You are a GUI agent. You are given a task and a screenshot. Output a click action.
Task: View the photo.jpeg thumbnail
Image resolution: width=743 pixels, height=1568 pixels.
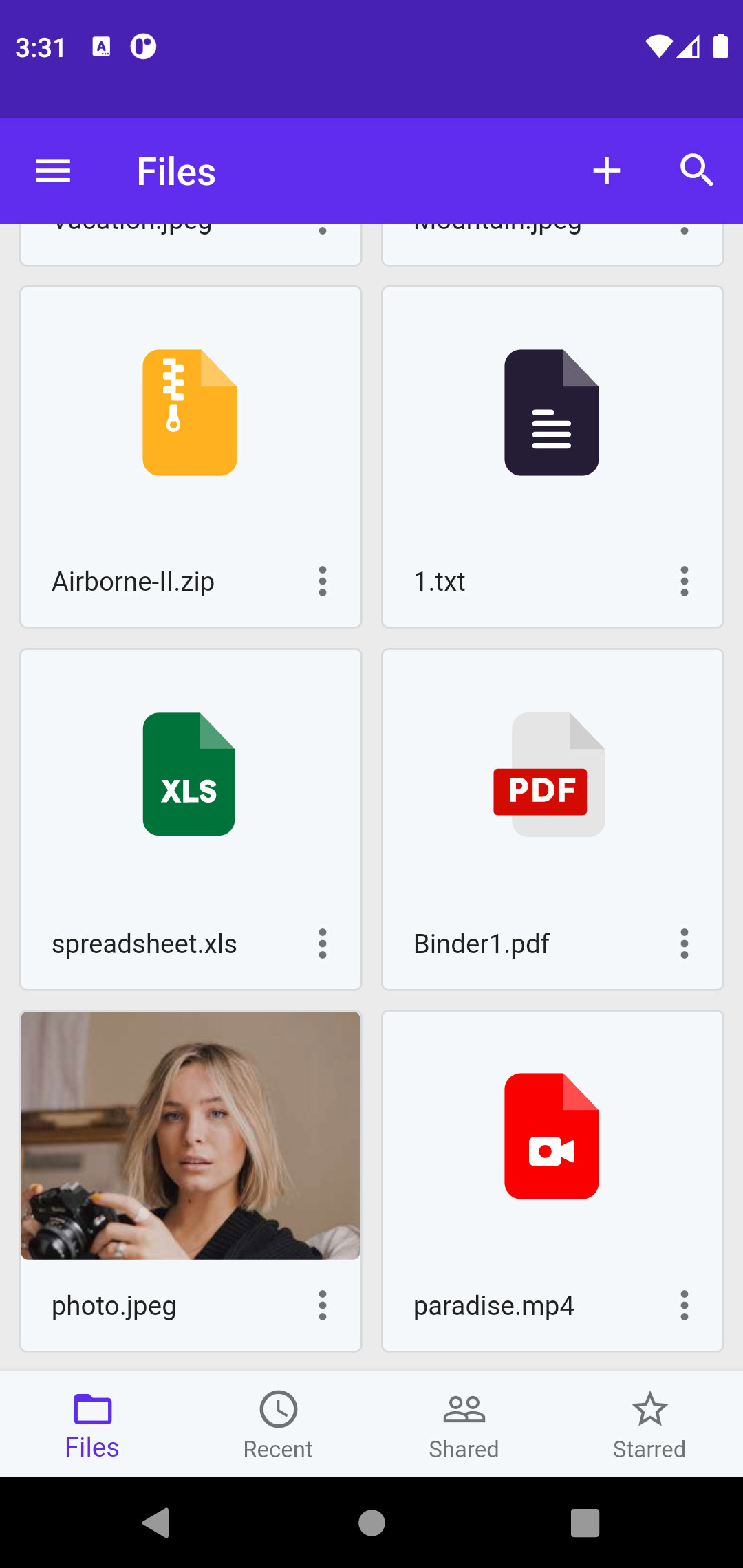190,1135
